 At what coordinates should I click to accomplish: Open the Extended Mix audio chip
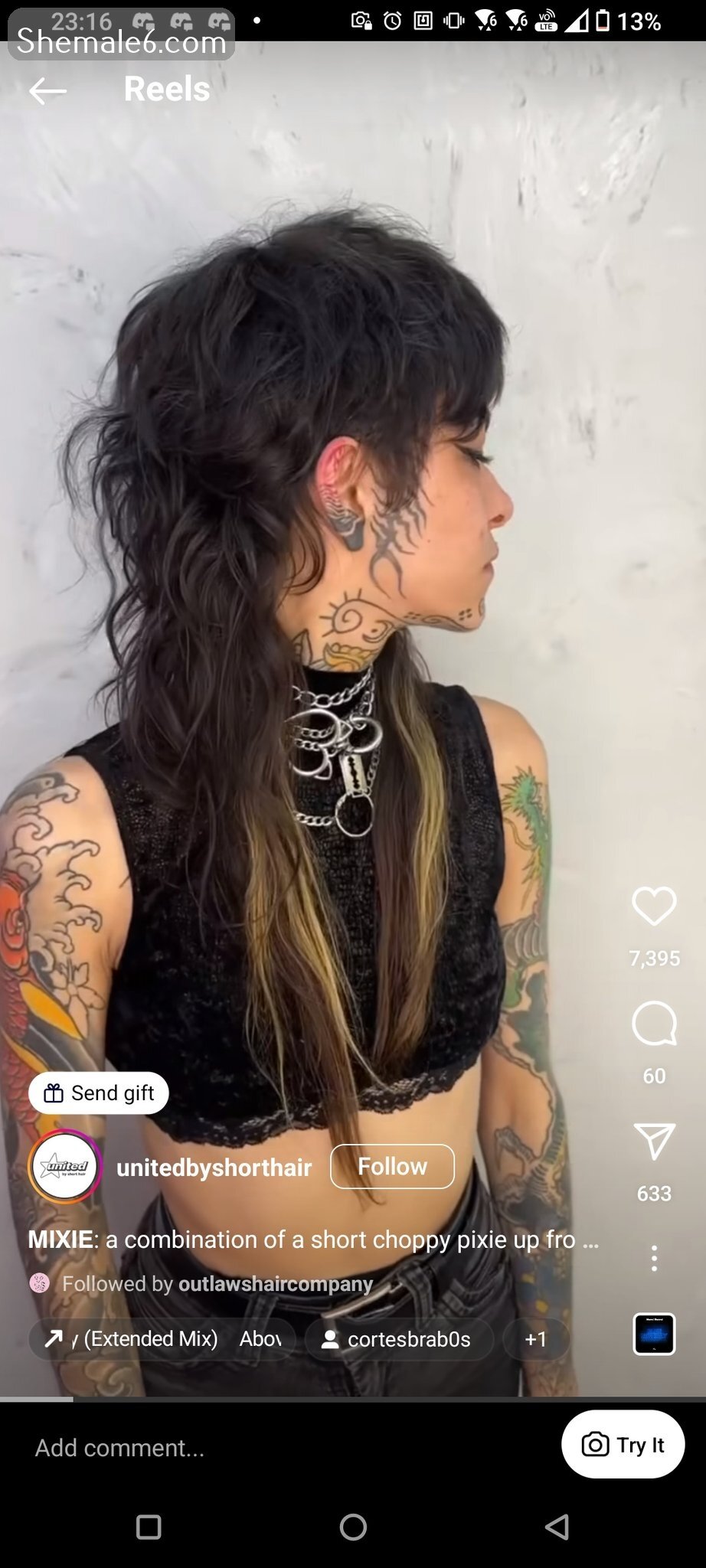click(x=161, y=1339)
